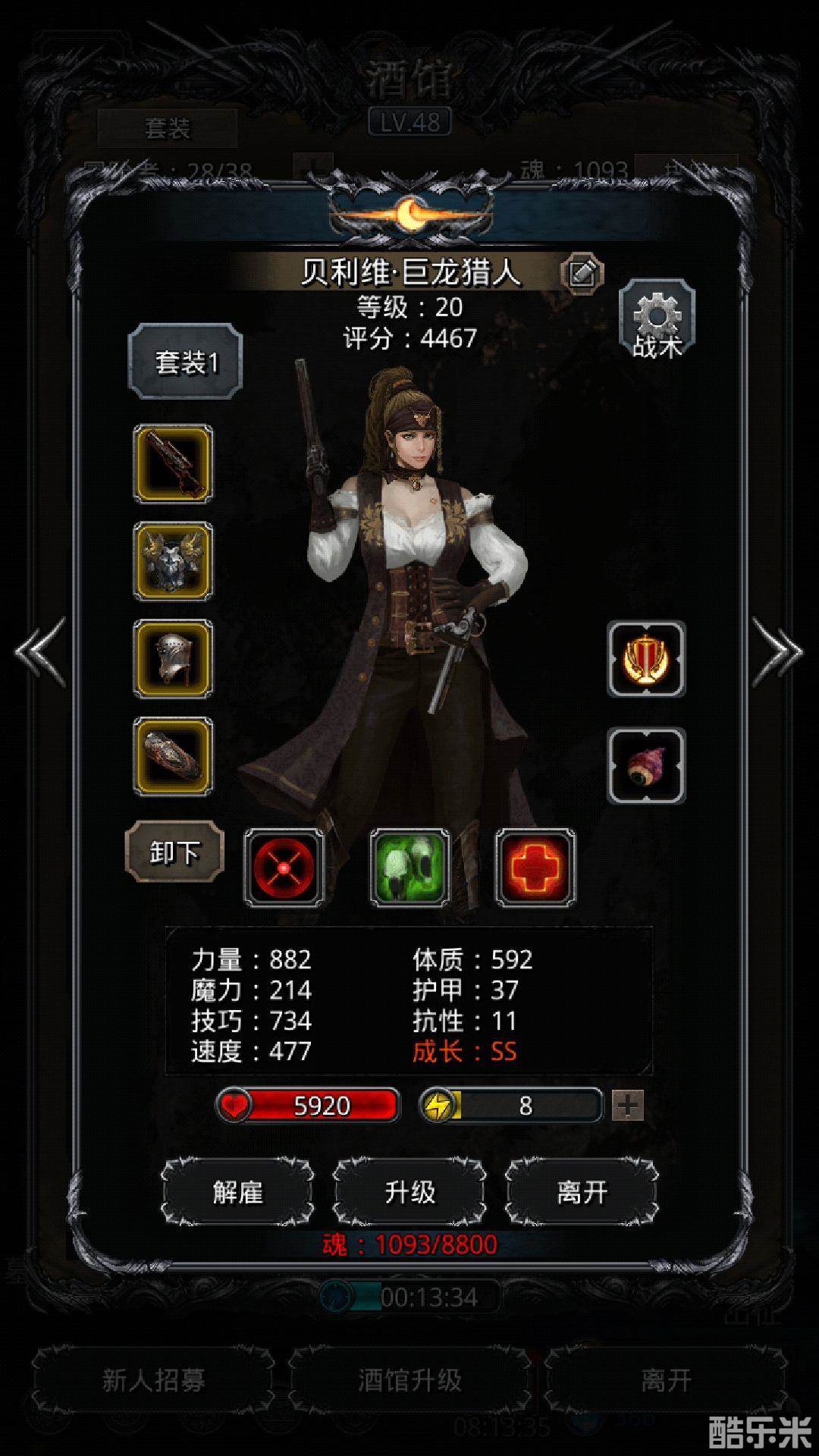Viewport: 819px width, 1456px height.
Task: Open the gauntlet equipment slot
Action: coord(173,757)
